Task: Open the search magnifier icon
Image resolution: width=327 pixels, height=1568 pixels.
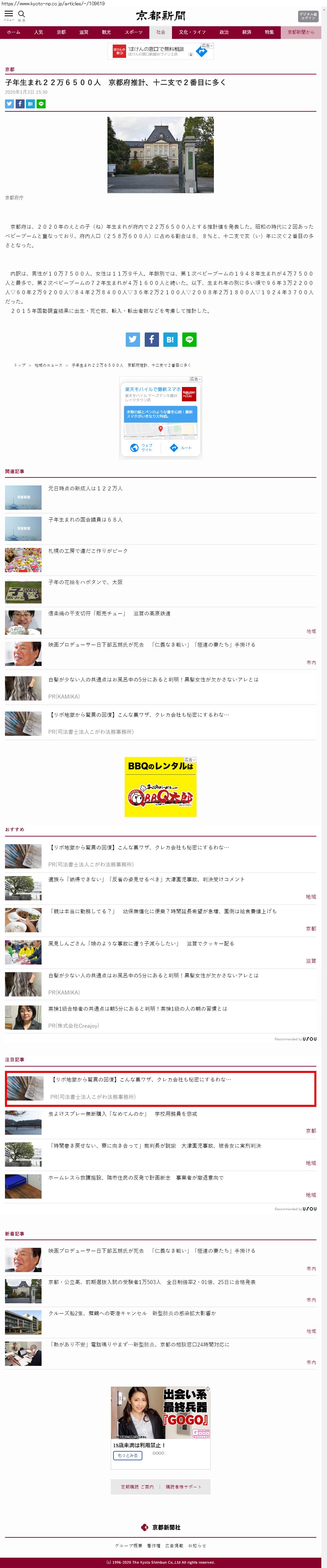Action: pos(21,14)
